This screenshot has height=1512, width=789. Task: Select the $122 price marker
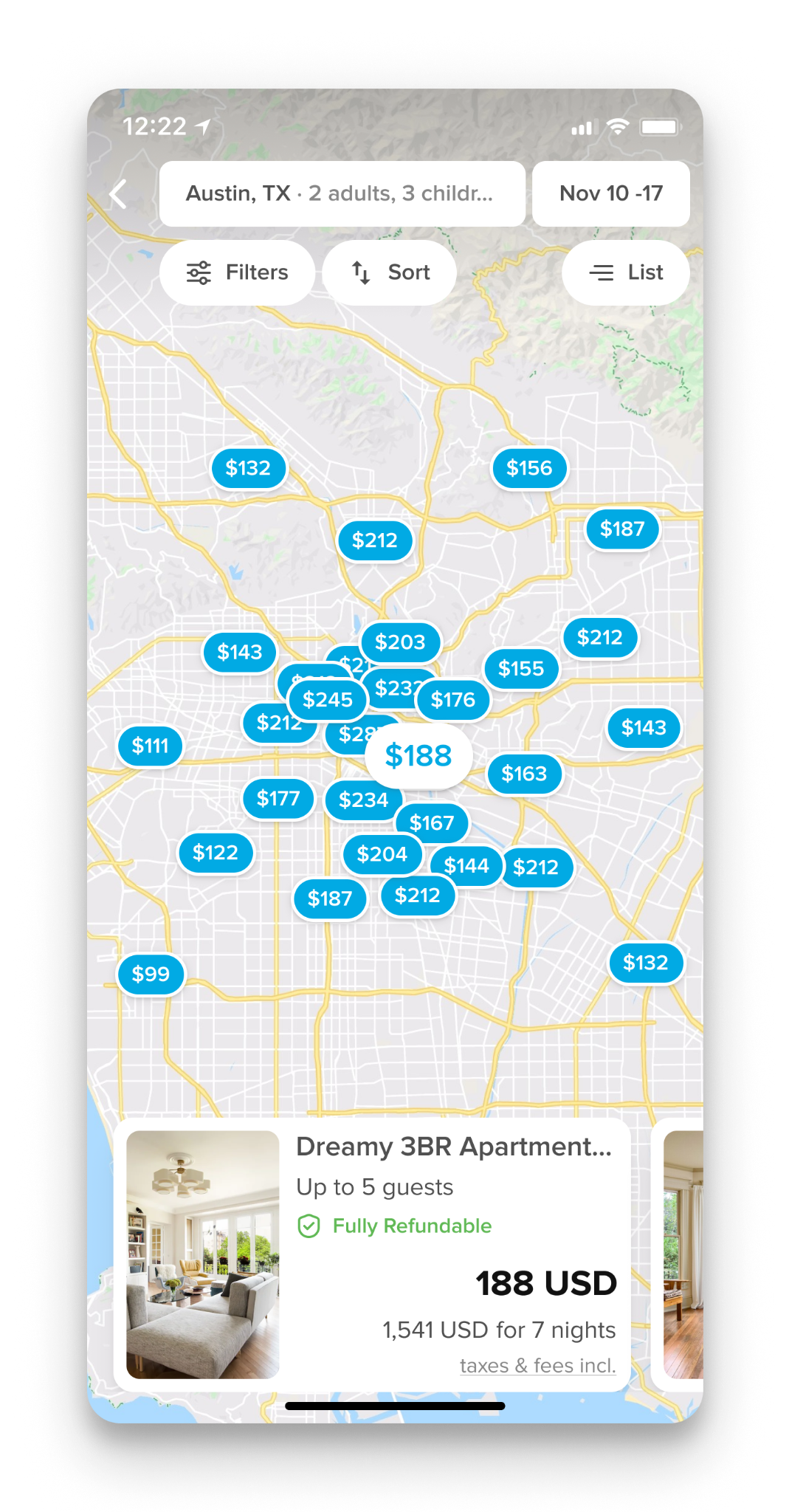pyautogui.click(x=215, y=853)
